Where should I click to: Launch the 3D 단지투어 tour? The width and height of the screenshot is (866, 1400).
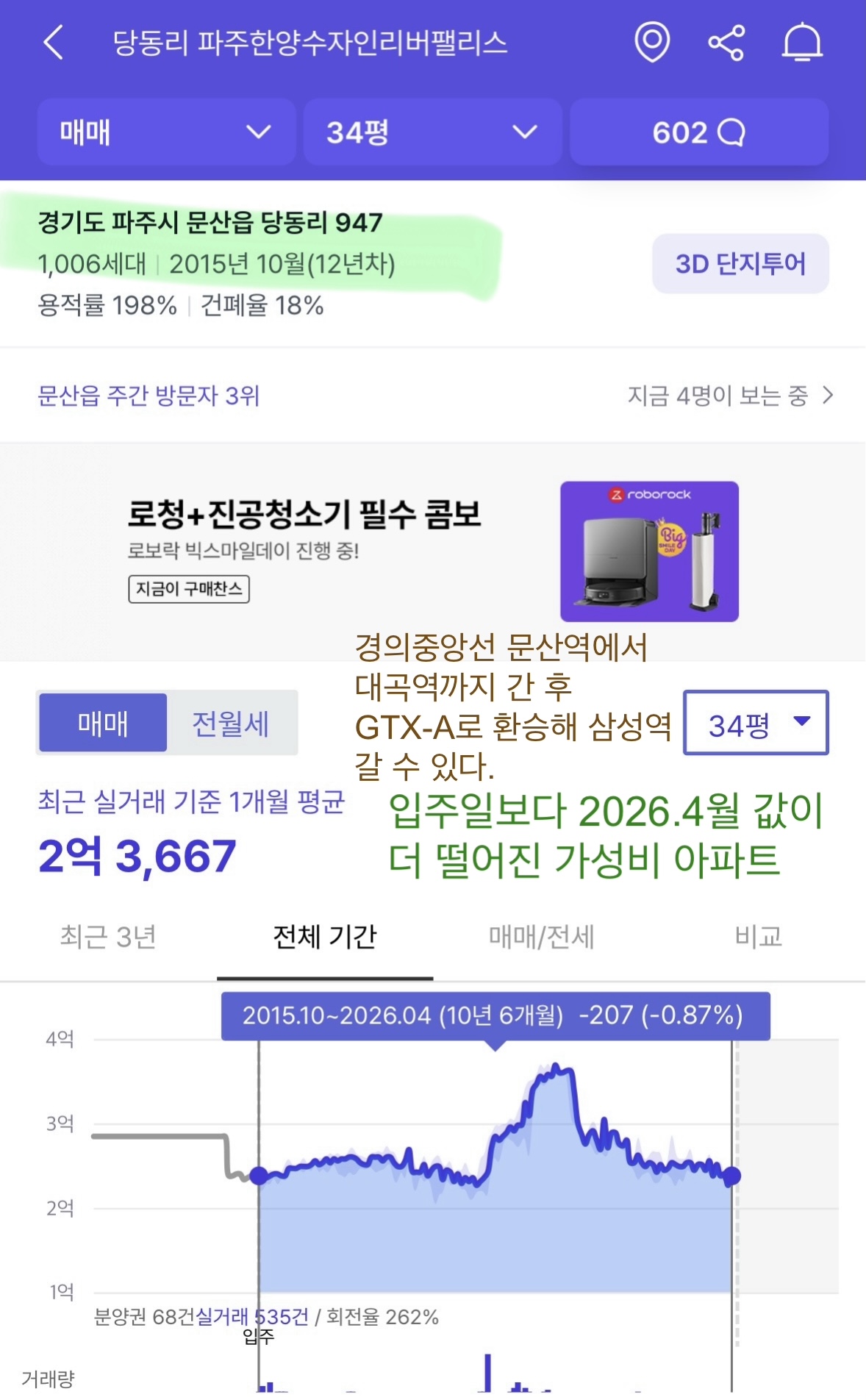point(740,264)
